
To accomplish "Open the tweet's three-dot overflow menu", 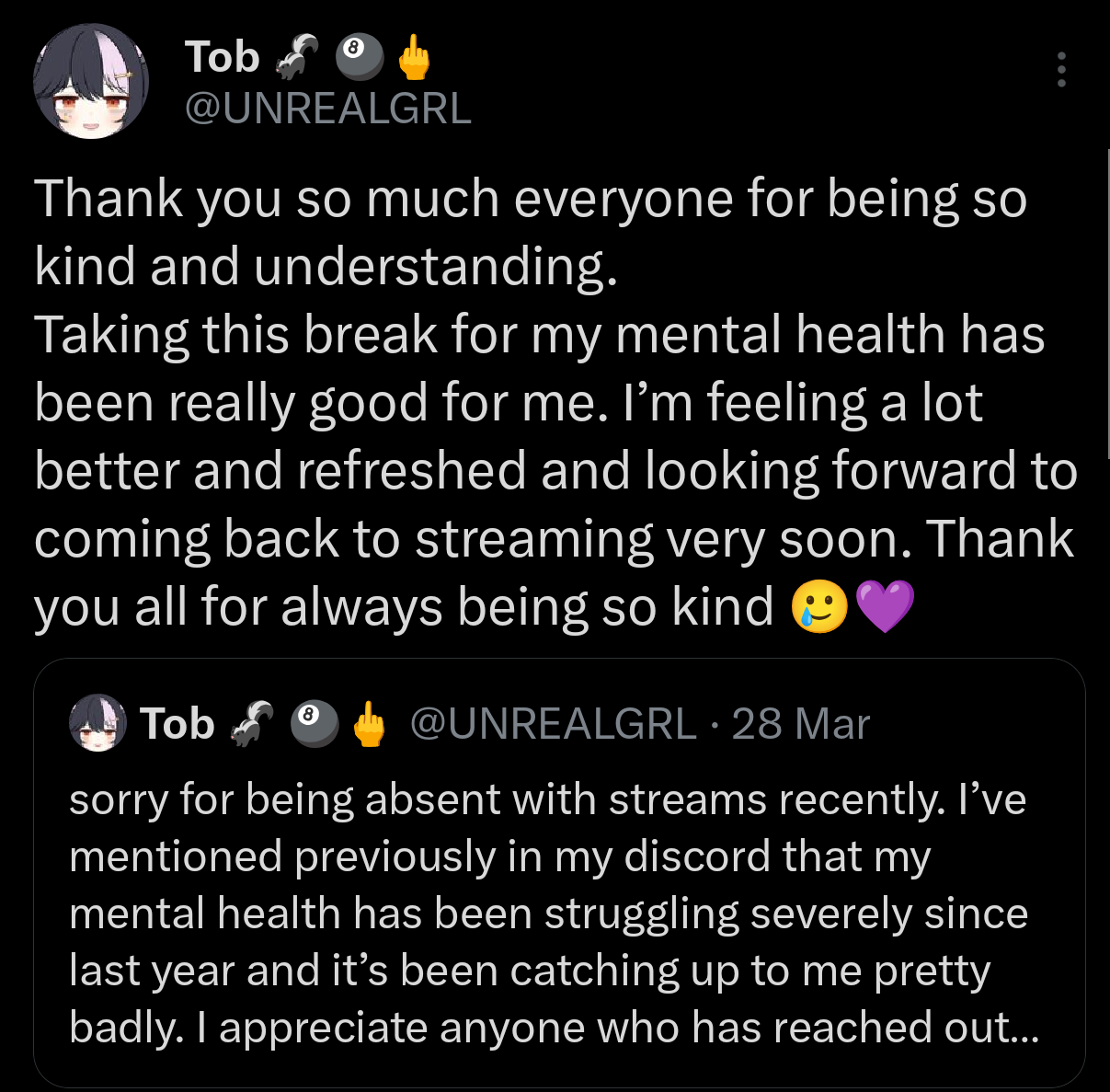I will (x=1061, y=70).
